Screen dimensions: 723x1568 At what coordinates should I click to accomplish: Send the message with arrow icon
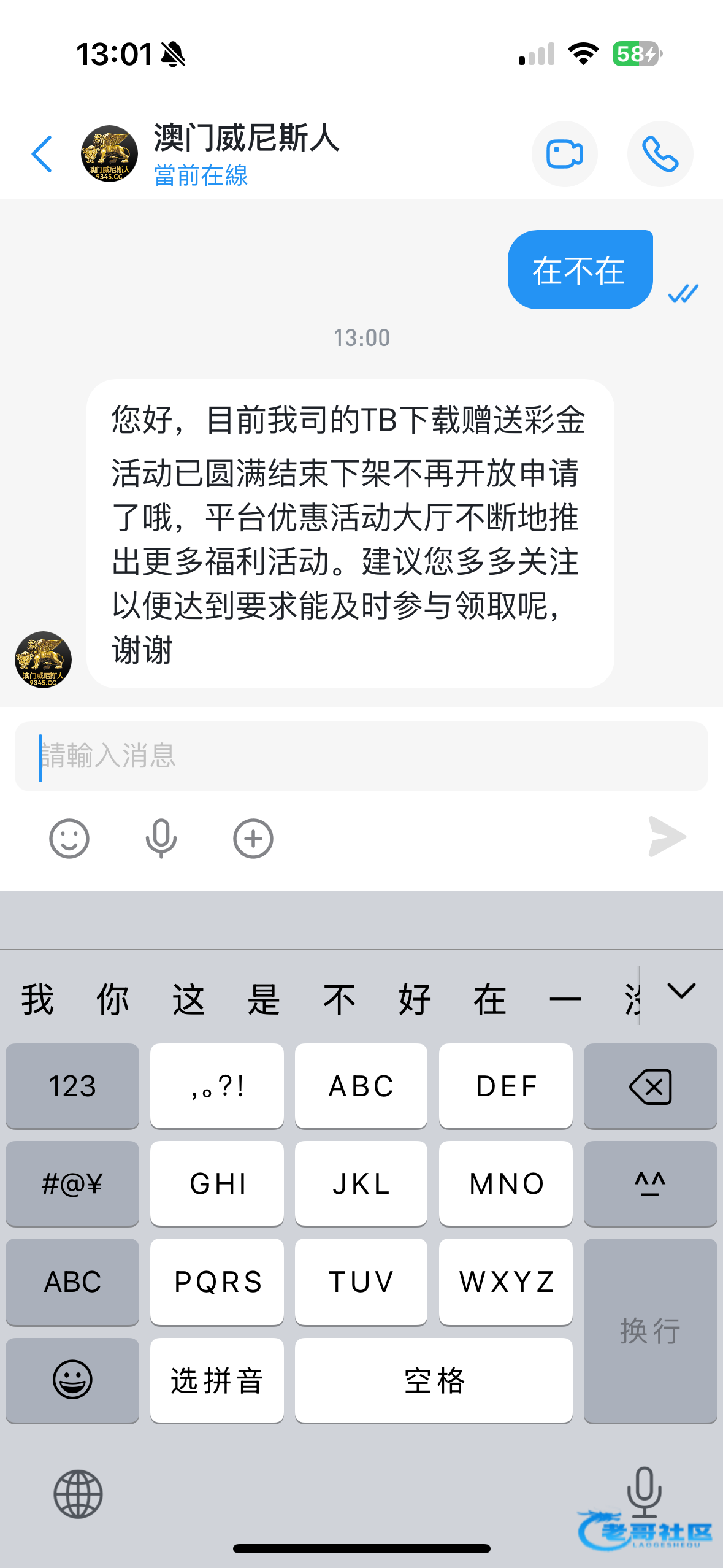point(667,837)
